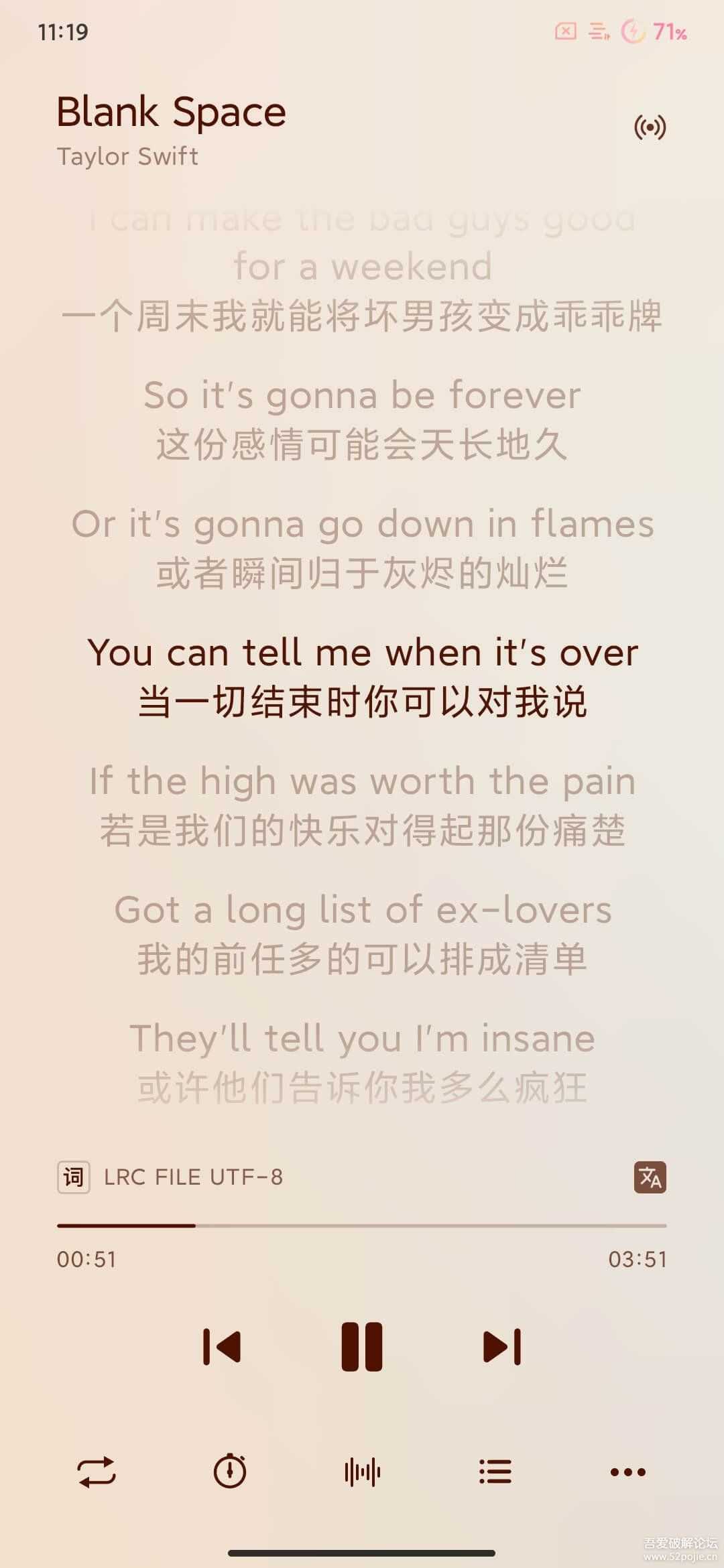724x1568 pixels.
Task: Jump to lyric "Got a long list of ex-lovers"
Action: click(362, 911)
